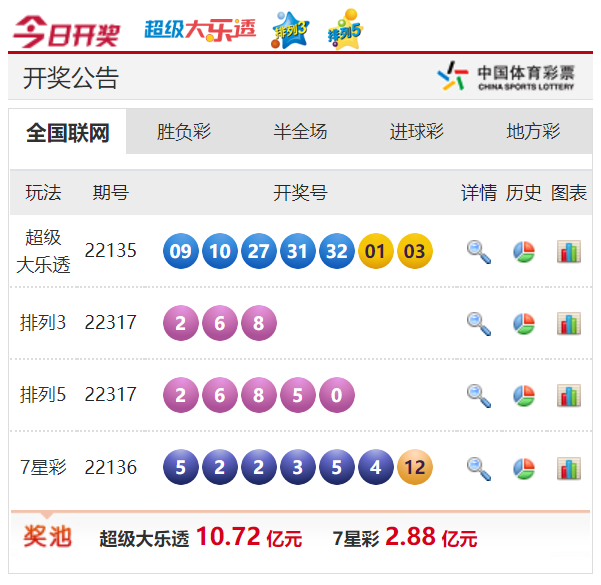Screen dimensions: 601x585
Task: Open the 排列3 logo link
Action: click(x=291, y=30)
